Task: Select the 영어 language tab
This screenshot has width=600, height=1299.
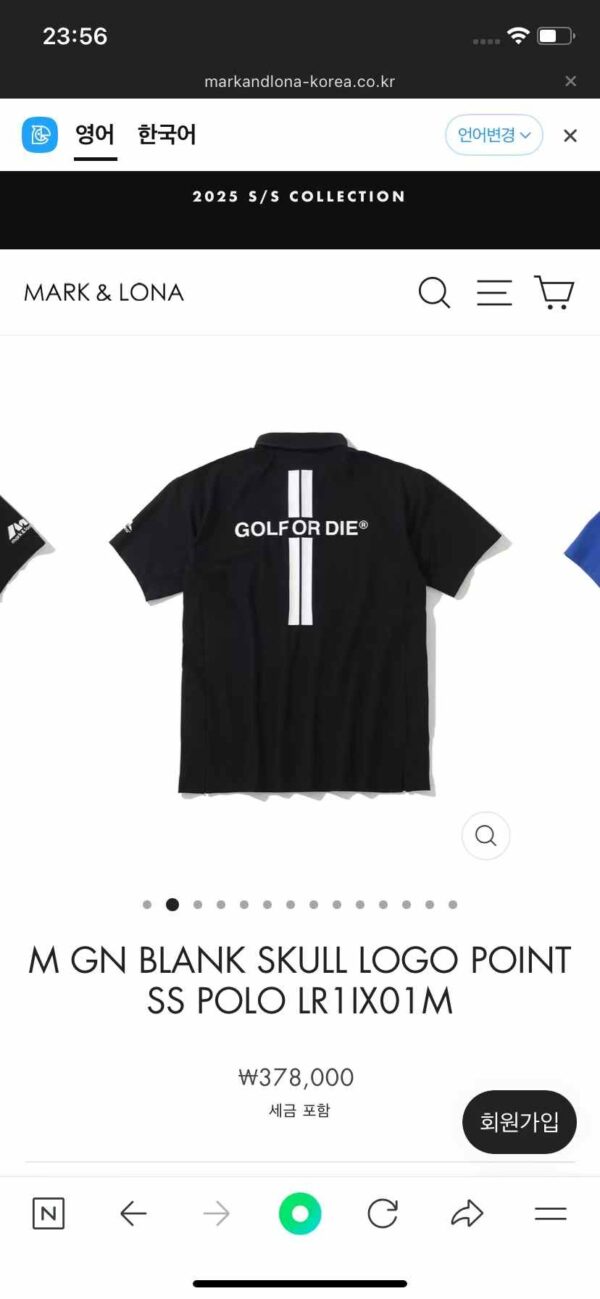Action: click(x=95, y=135)
